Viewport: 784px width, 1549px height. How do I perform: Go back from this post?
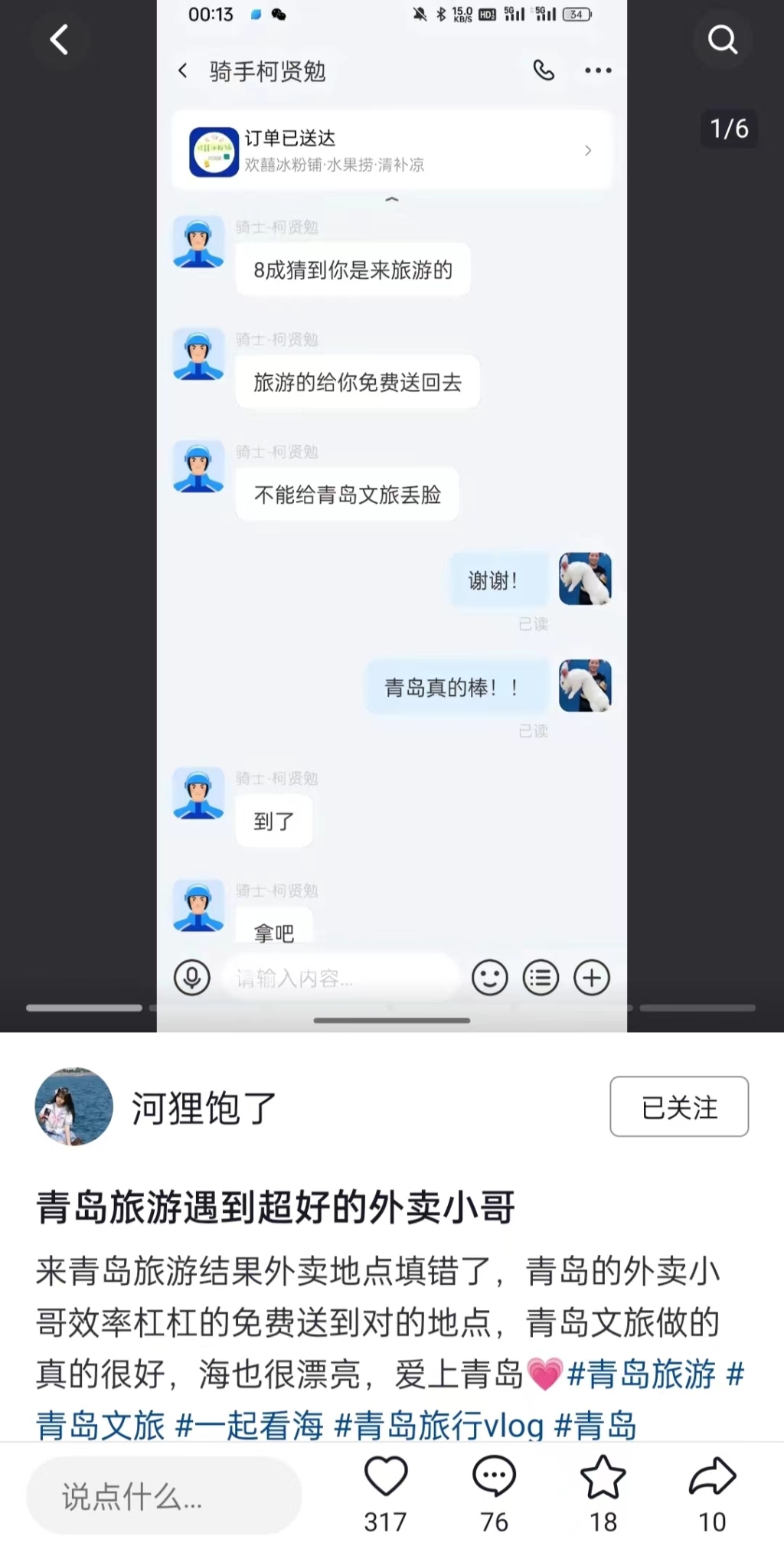59,39
